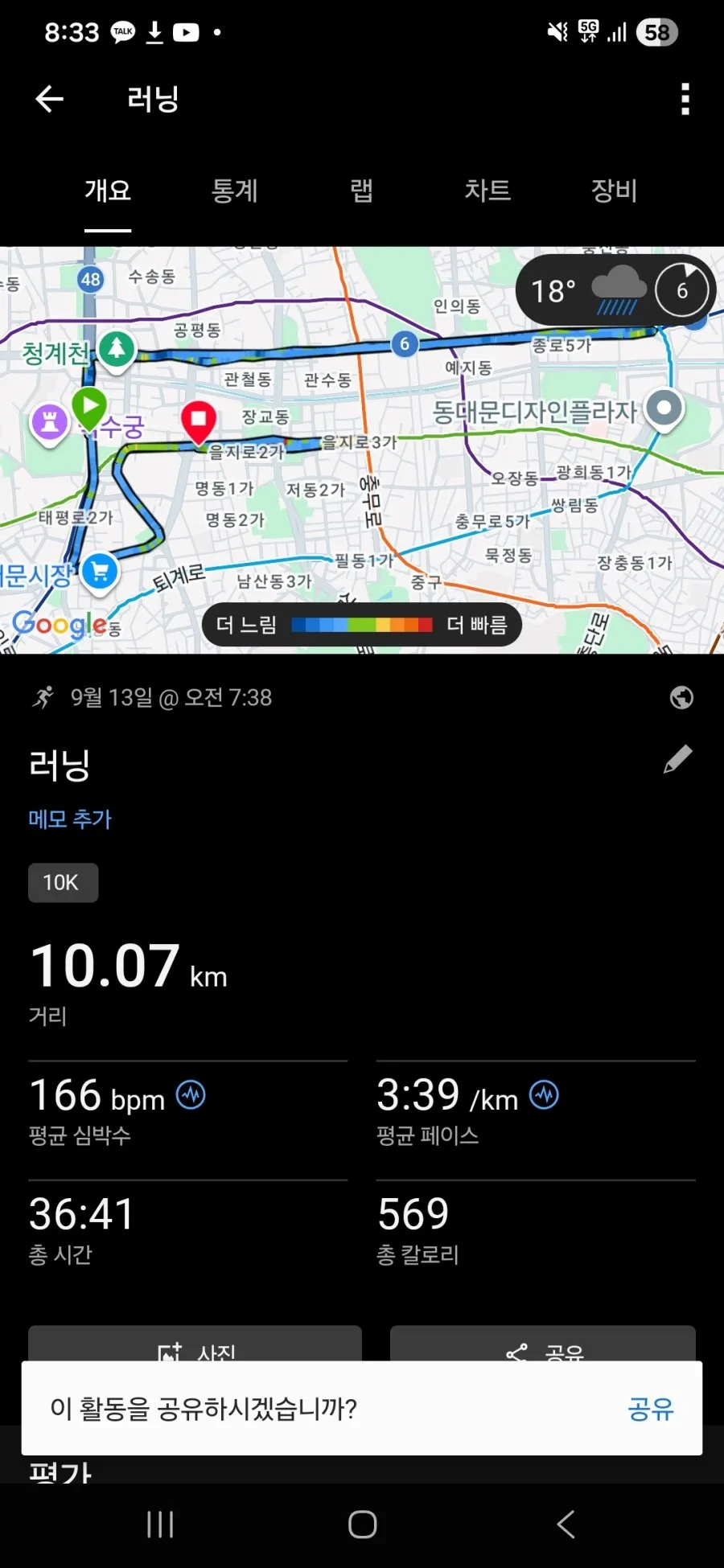The width and height of the screenshot is (724, 1568).
Task: Open the three-dot overflow menu
Action: [685, 99]
